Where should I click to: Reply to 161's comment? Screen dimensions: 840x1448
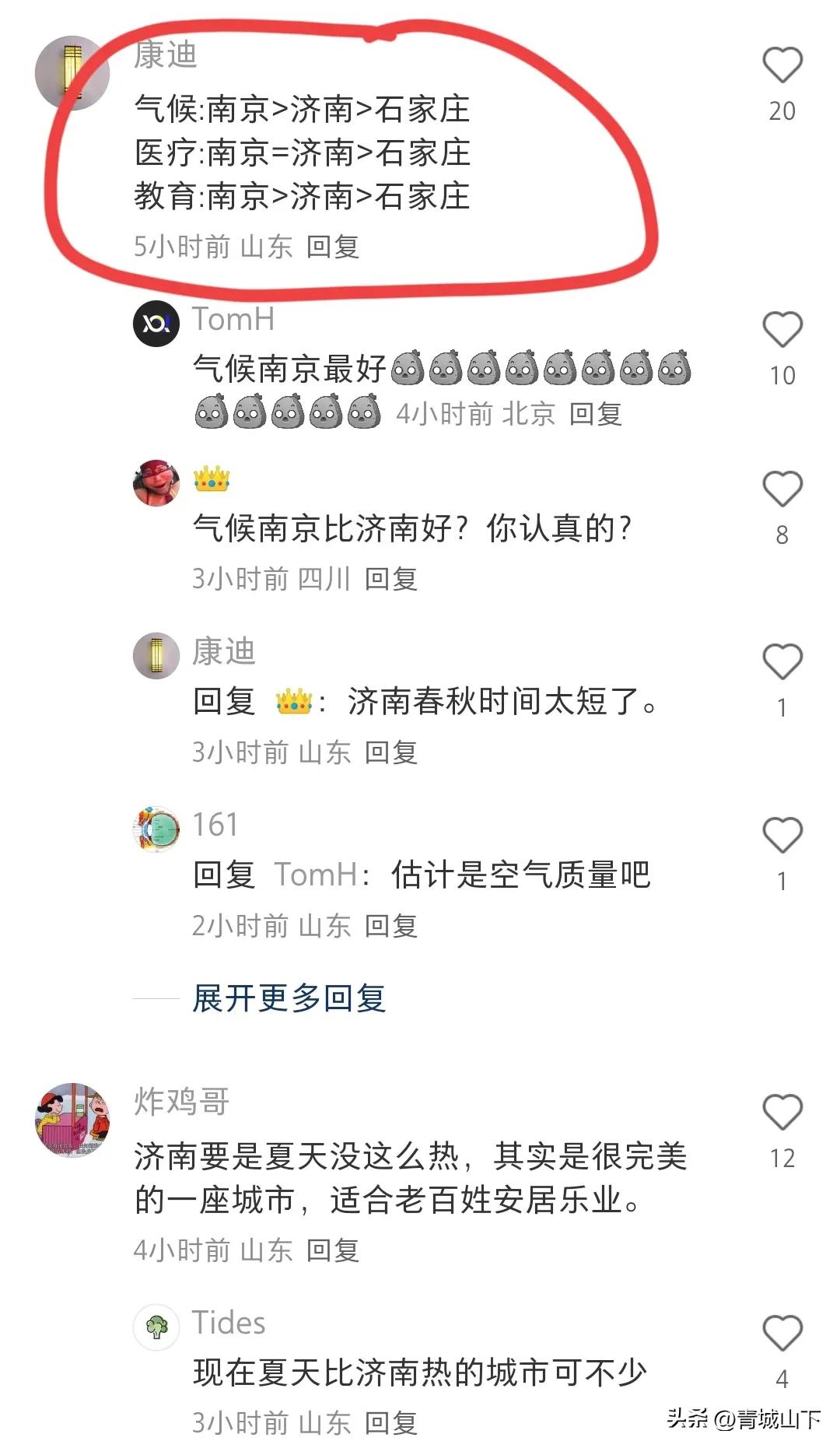(x=391, y=926)
